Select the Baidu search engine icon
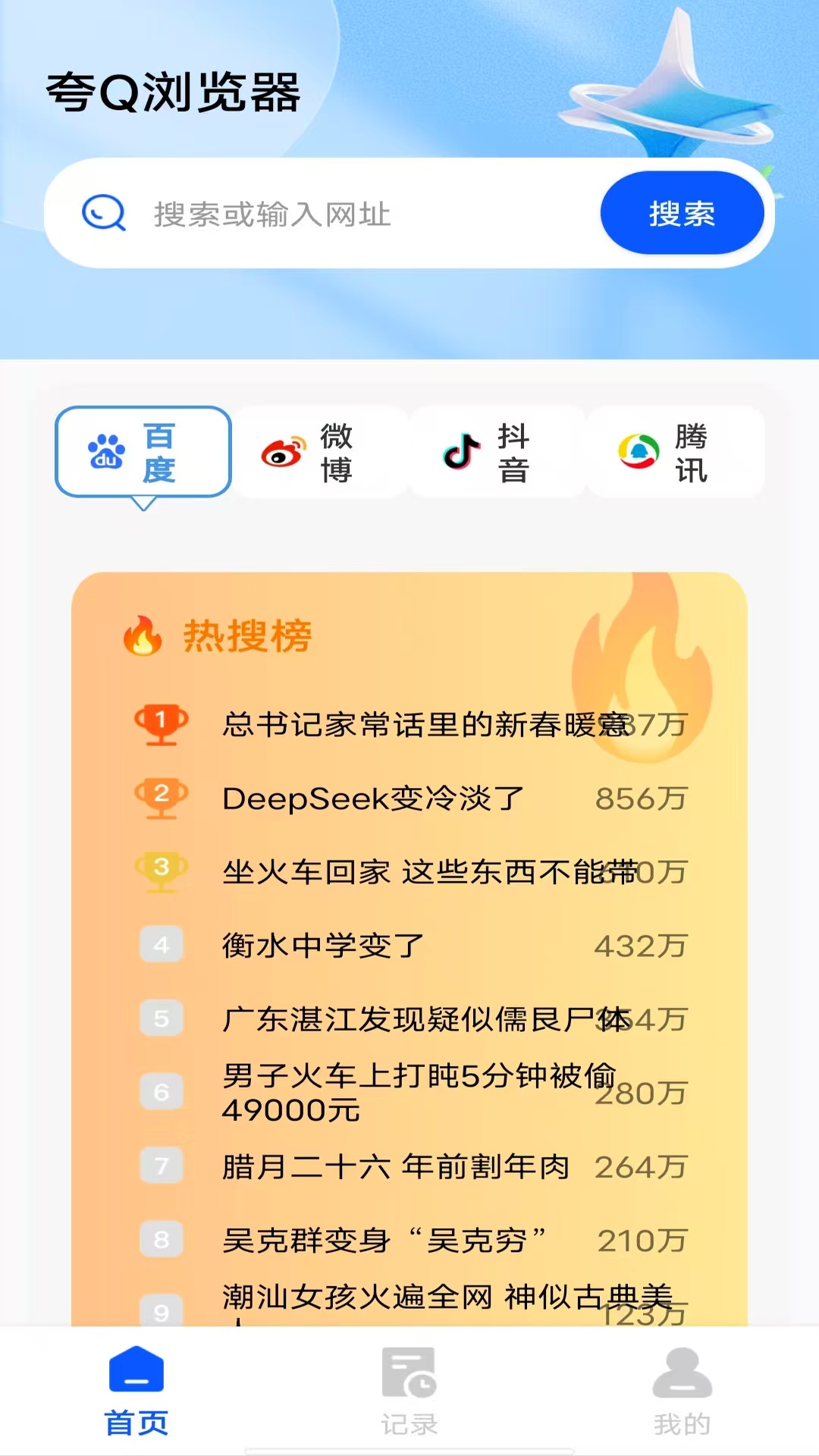Viewport: 819px width, 1456px height. coord(106,452)
